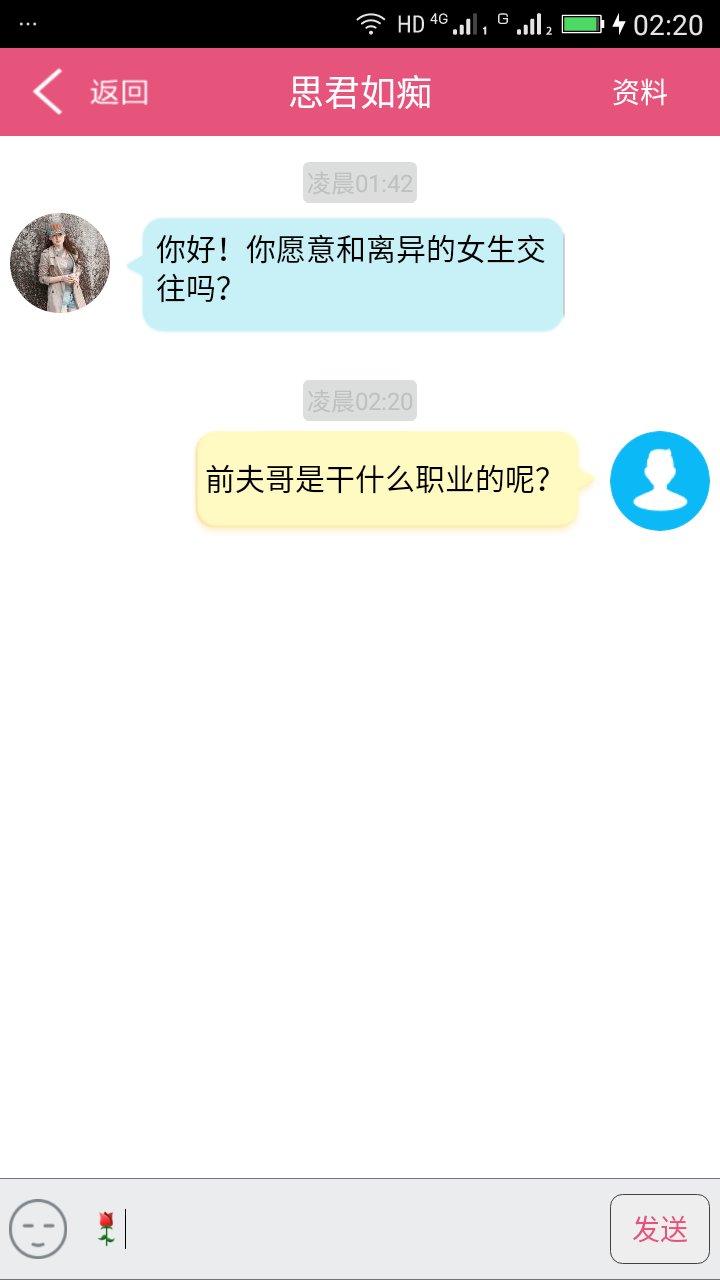Send the message with 发送

(x=659, y=1229)
